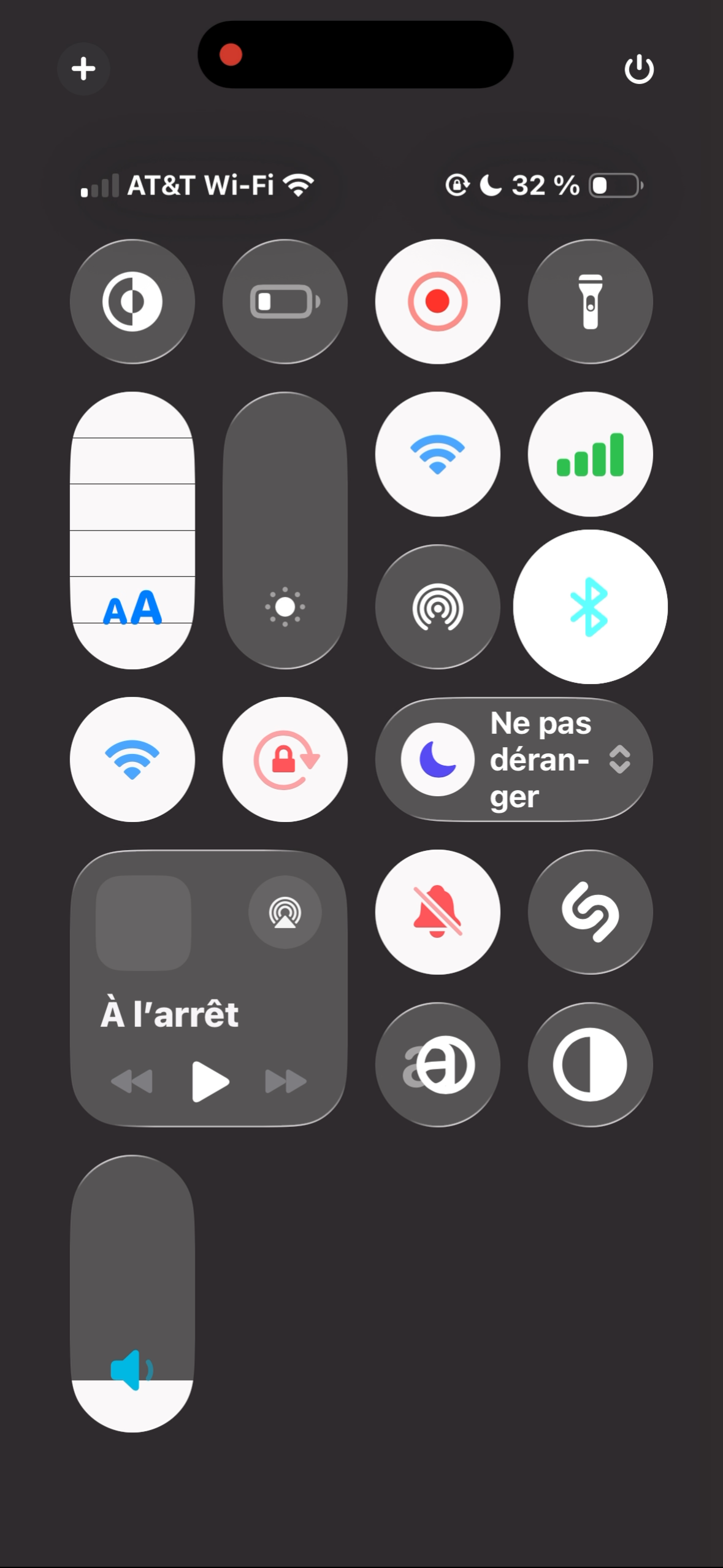723x1568 pixels.
Task: Toggle the AirDrop control
Action: point(438,607)
